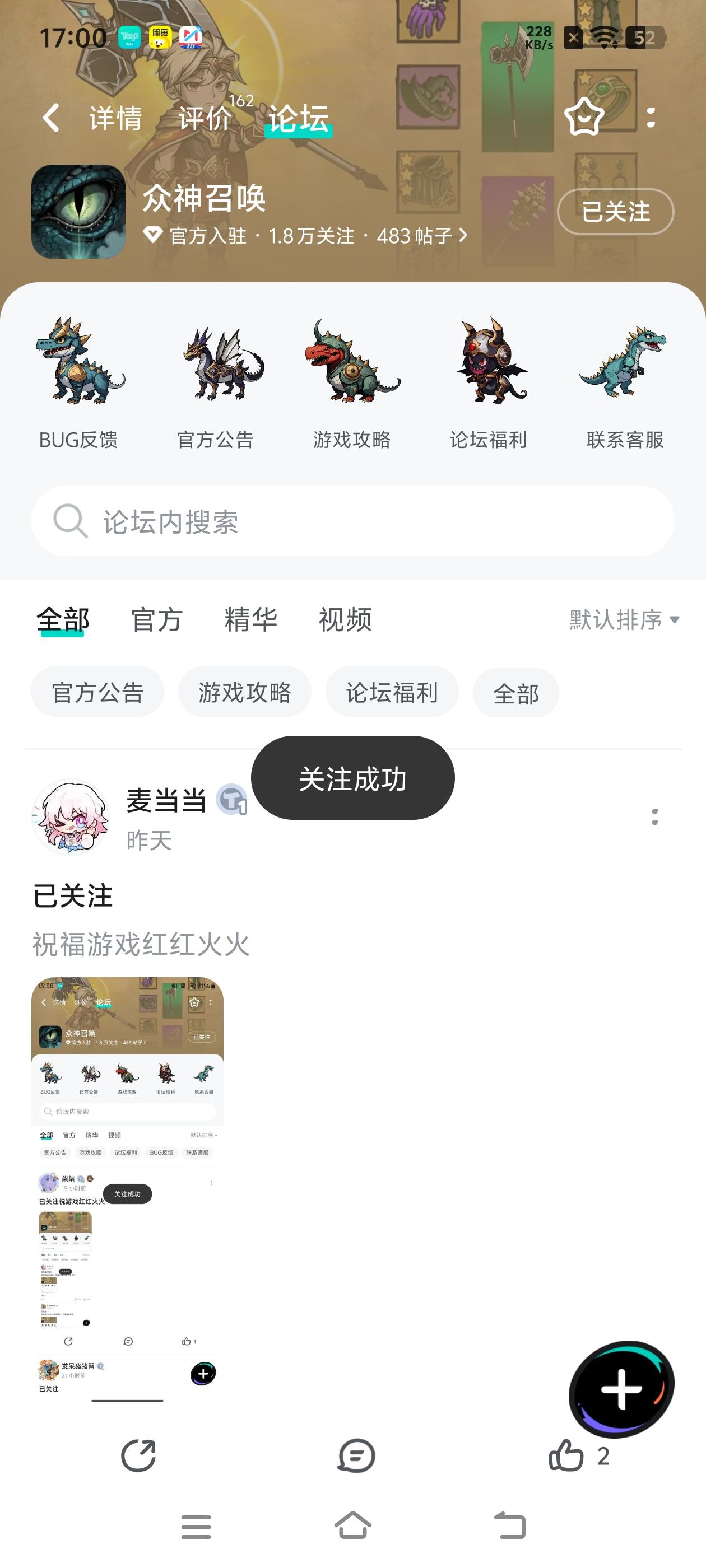This screenshot has height=1568, width=706.
Task: Enable the 游戏攻略 filter chip
Action: [245, 692]
